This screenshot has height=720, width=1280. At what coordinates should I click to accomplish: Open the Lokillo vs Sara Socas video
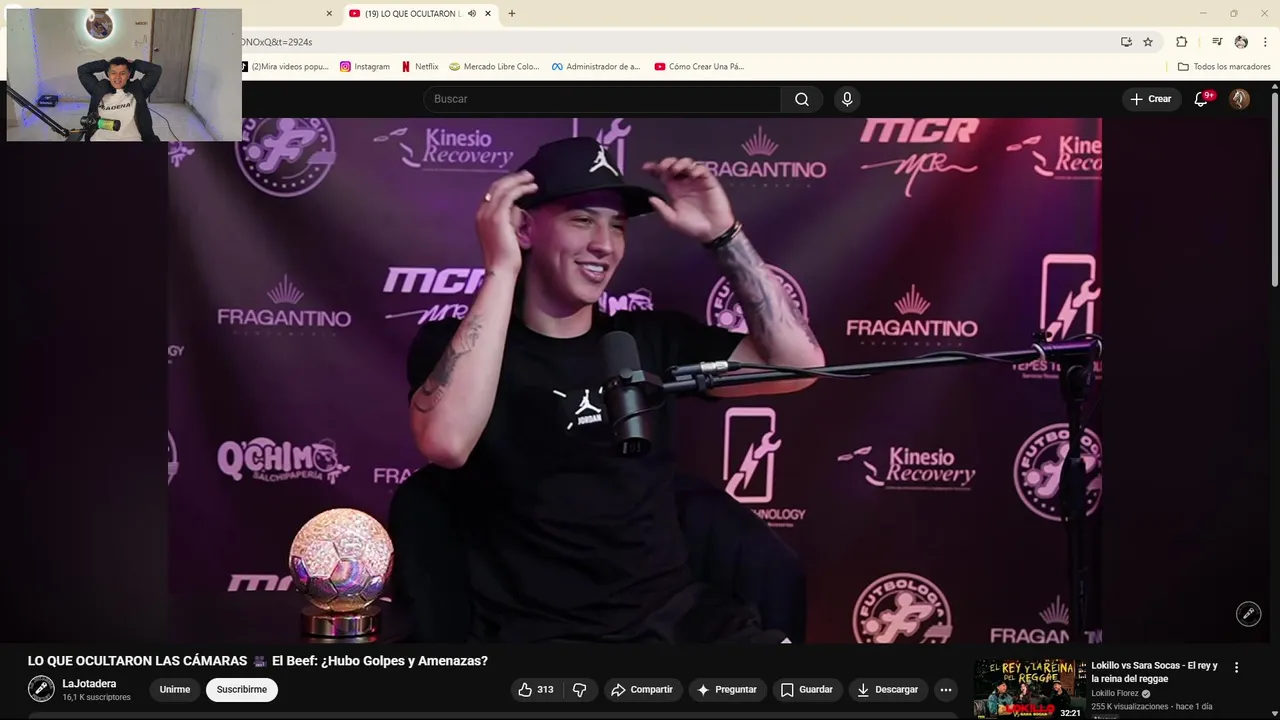point(1154,672)
